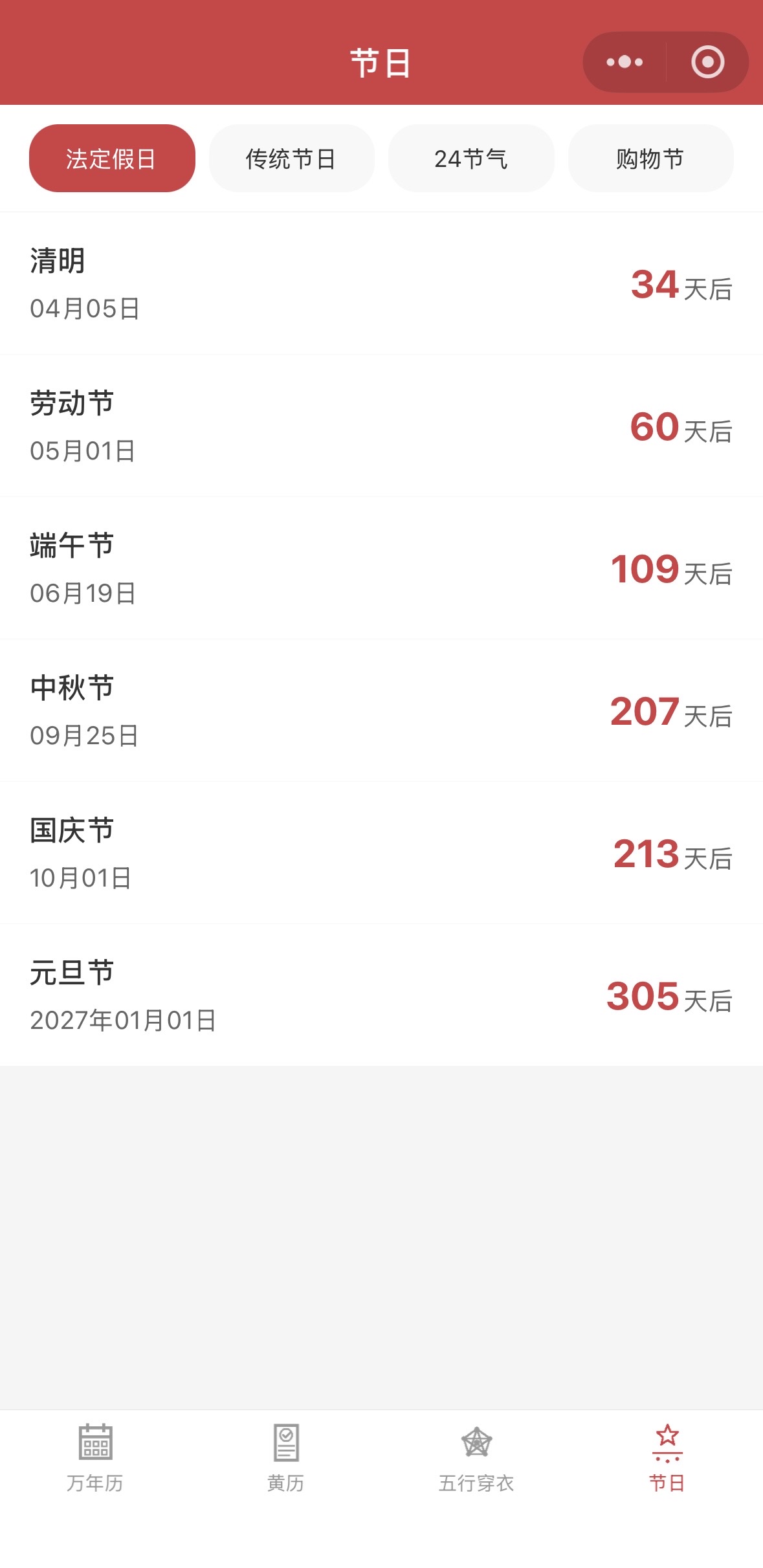Go to the 万年历 tab

pos(95,1455)
